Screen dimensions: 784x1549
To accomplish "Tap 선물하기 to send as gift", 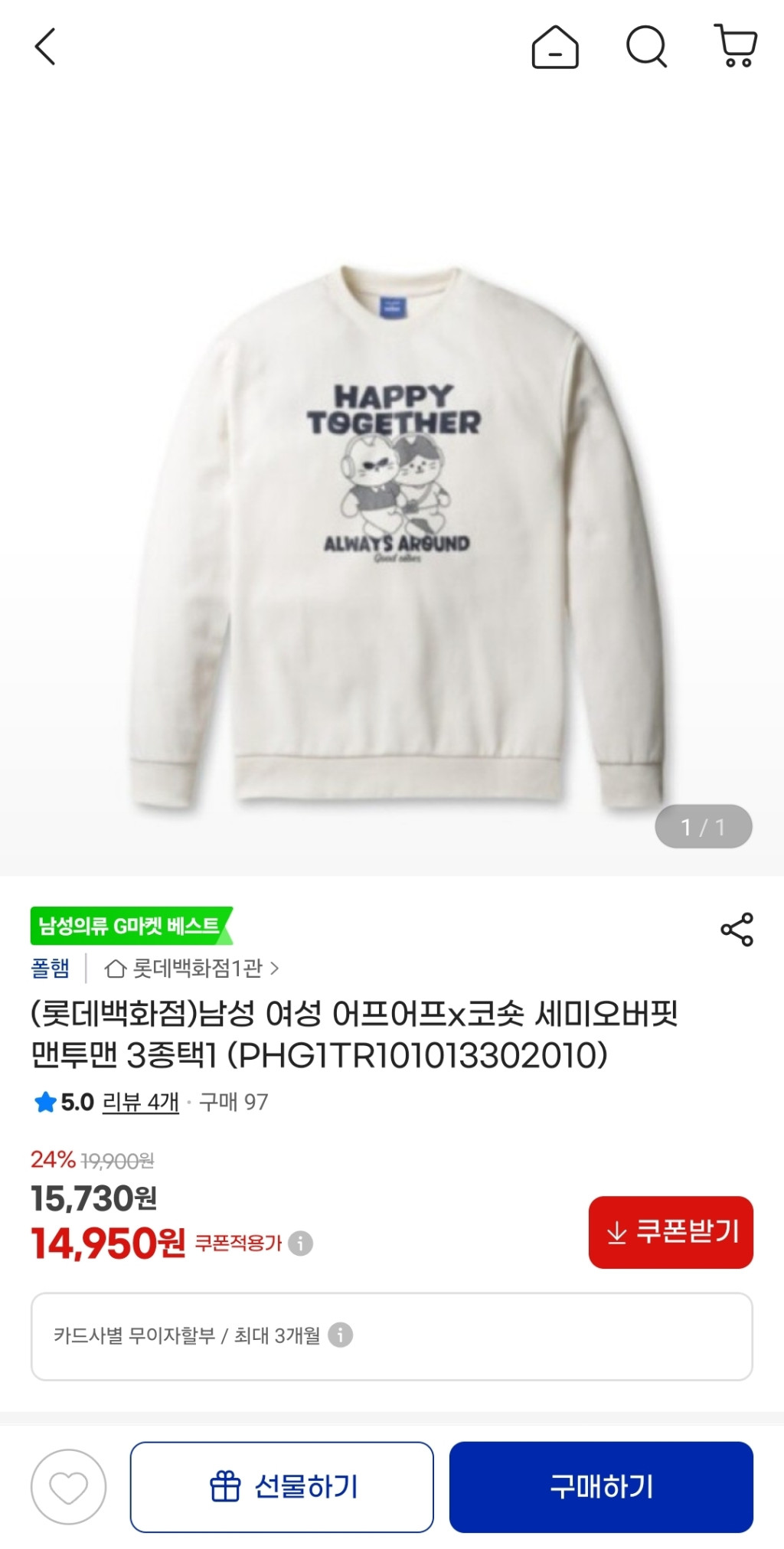I will click(282, 1487).
